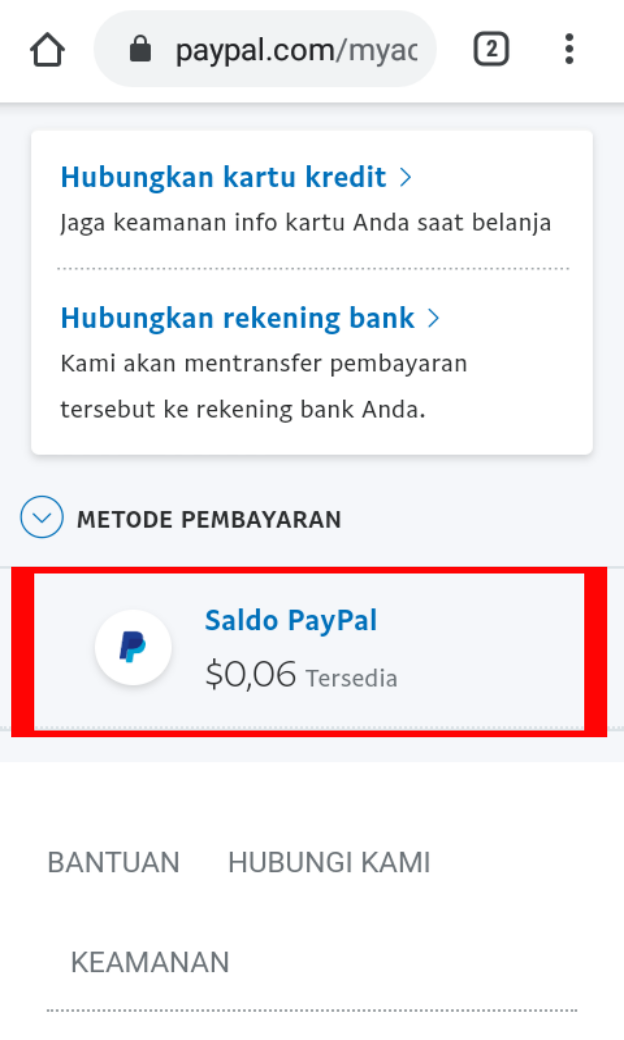Go to the browser home page
Screen dimensions: 624x1040
[x=47, y=50]
